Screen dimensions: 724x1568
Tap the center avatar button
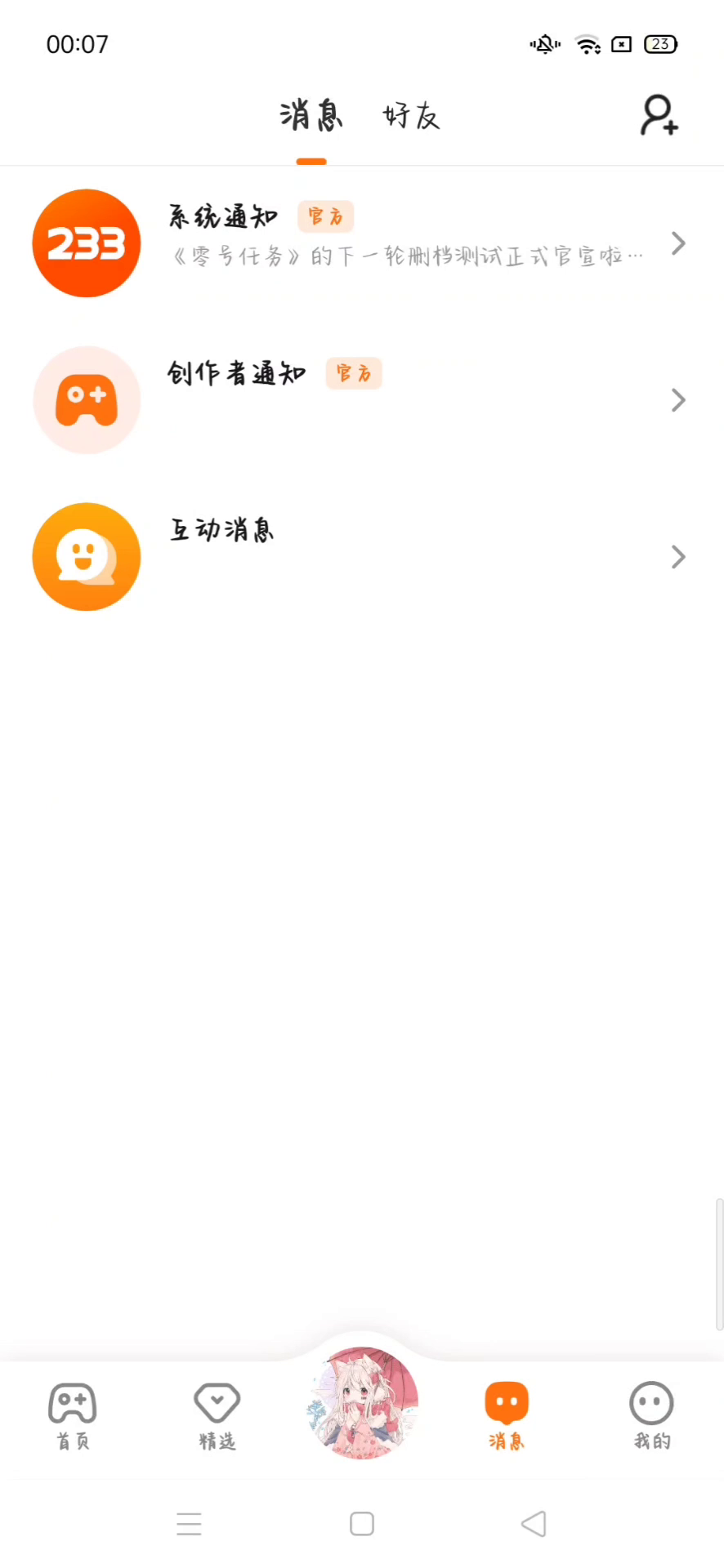(x=362, y=1403)
